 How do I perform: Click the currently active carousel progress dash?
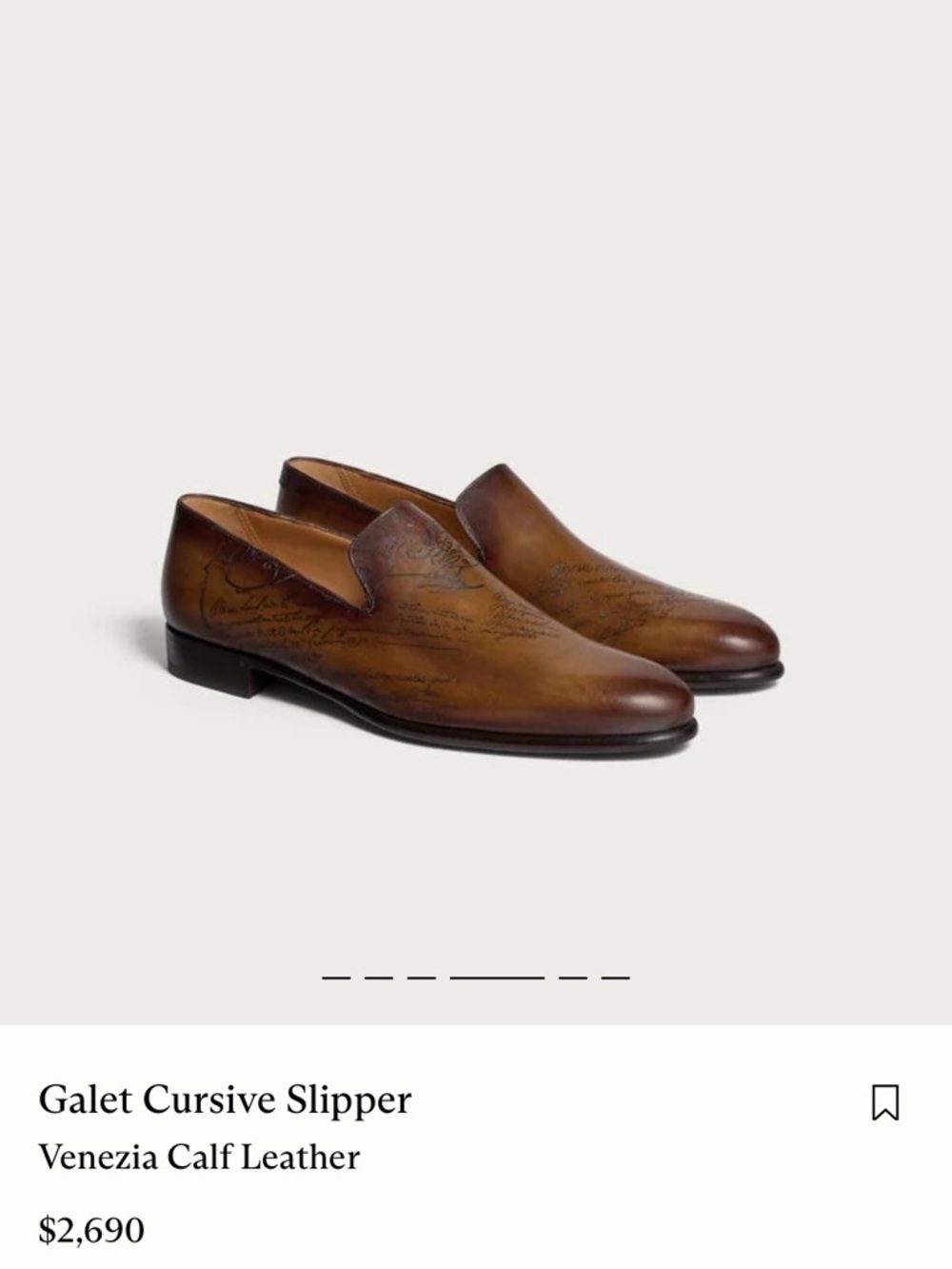(496, 978)
